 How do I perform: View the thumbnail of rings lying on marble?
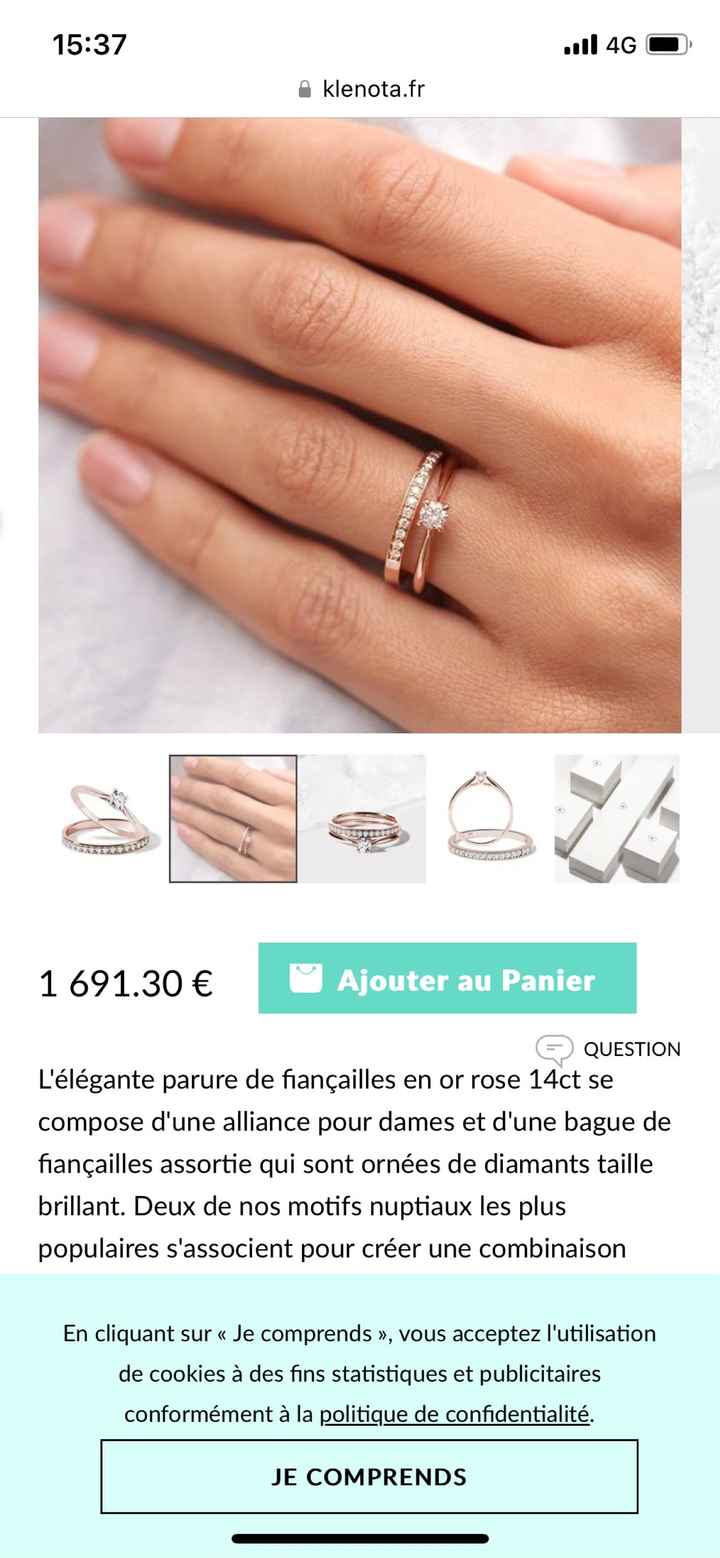click(x=363, y=819)
